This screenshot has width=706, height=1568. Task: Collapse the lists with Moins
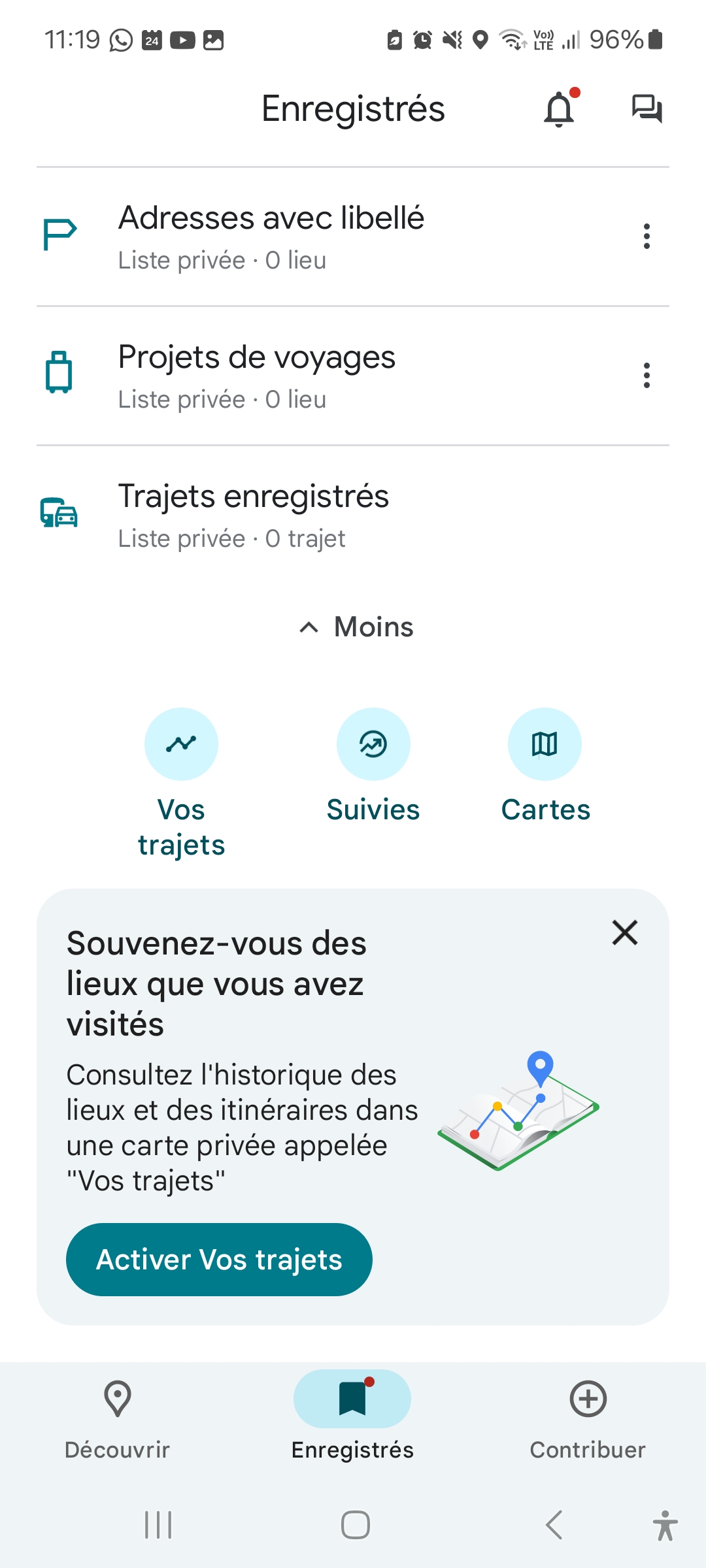pyautogui.click(x=356, y=627)
